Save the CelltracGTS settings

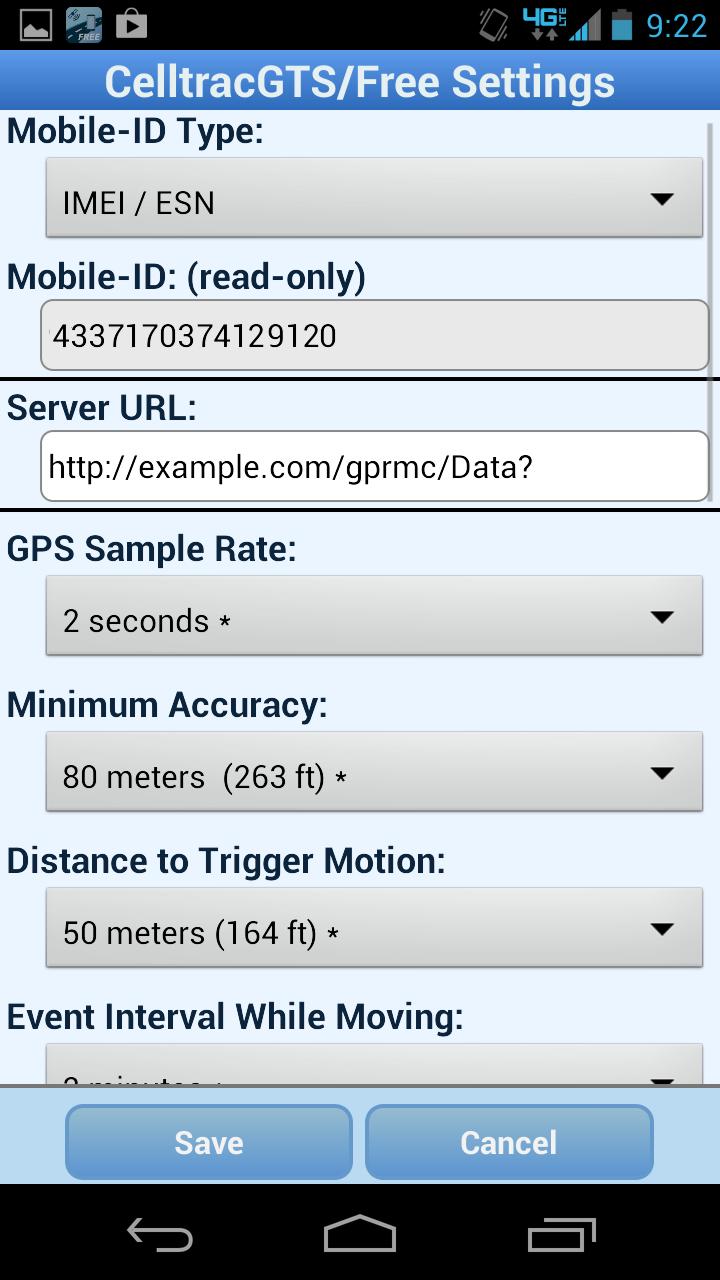[208, 1142]
